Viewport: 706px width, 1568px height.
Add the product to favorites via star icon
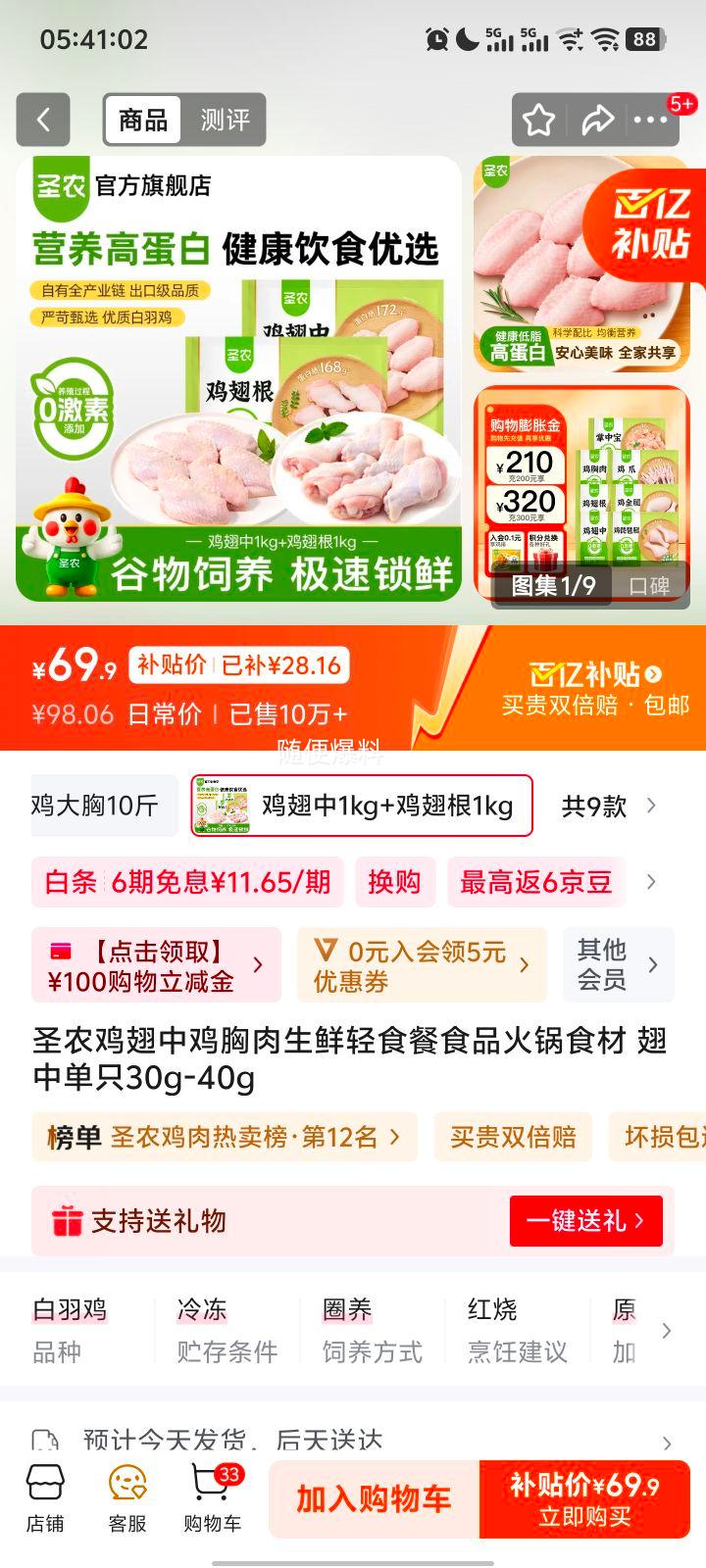(x=537, y=119)
